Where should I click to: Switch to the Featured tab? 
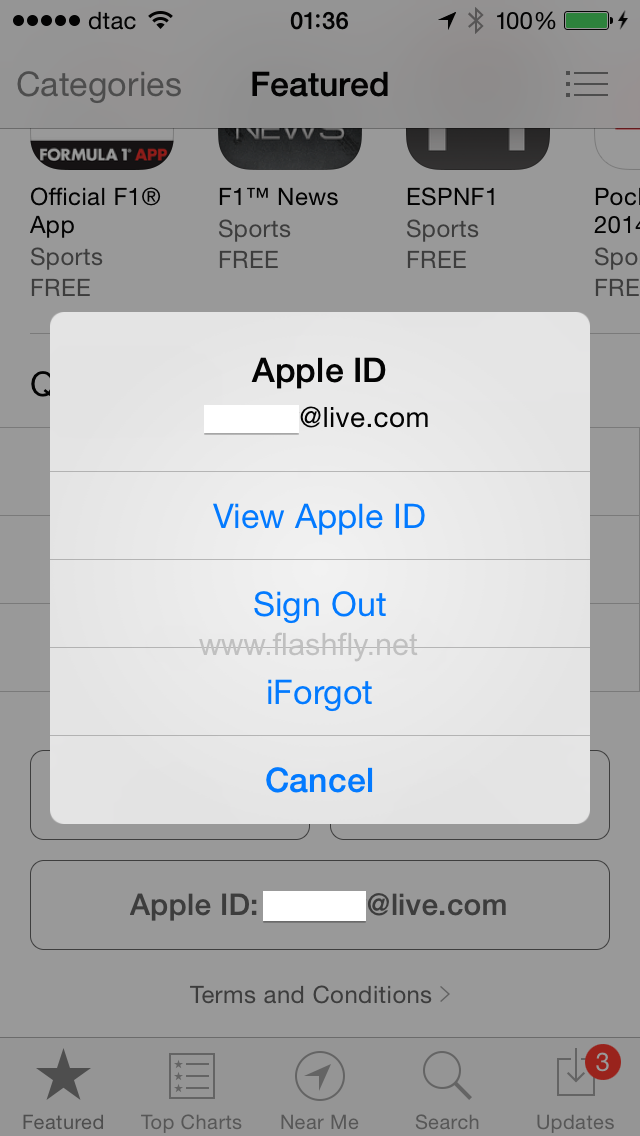click(63, 1090)
